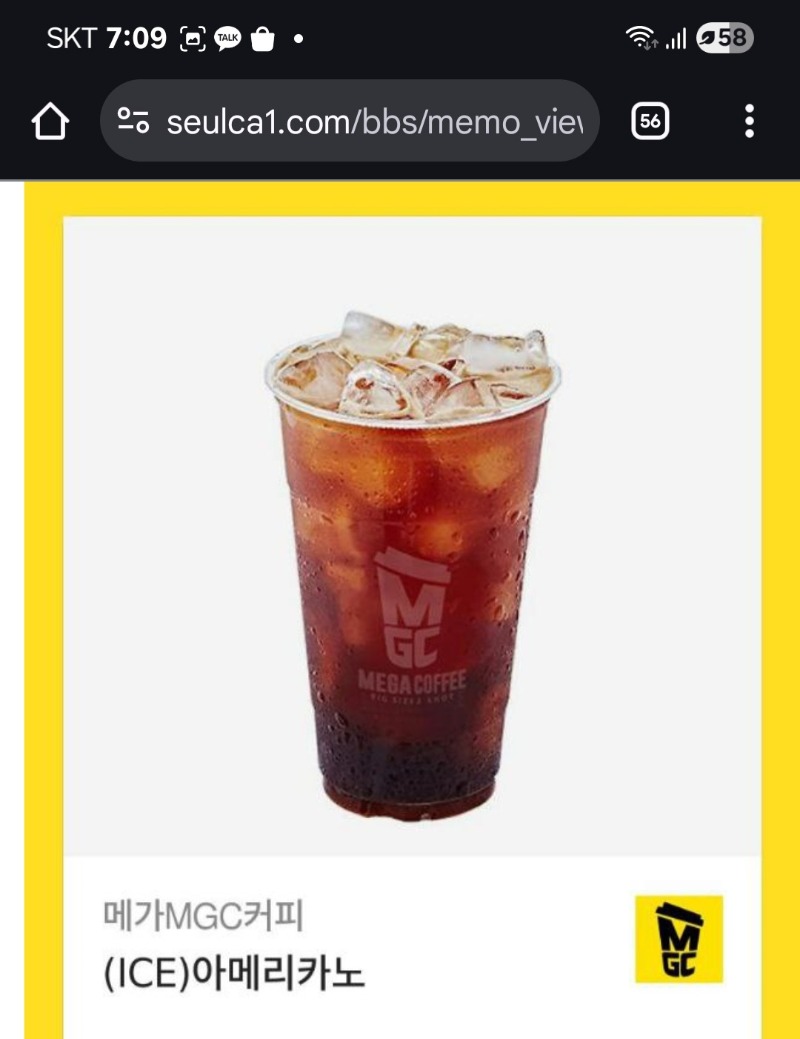Open the tab switcher showing 56 tabs

(x=650, y=122)
